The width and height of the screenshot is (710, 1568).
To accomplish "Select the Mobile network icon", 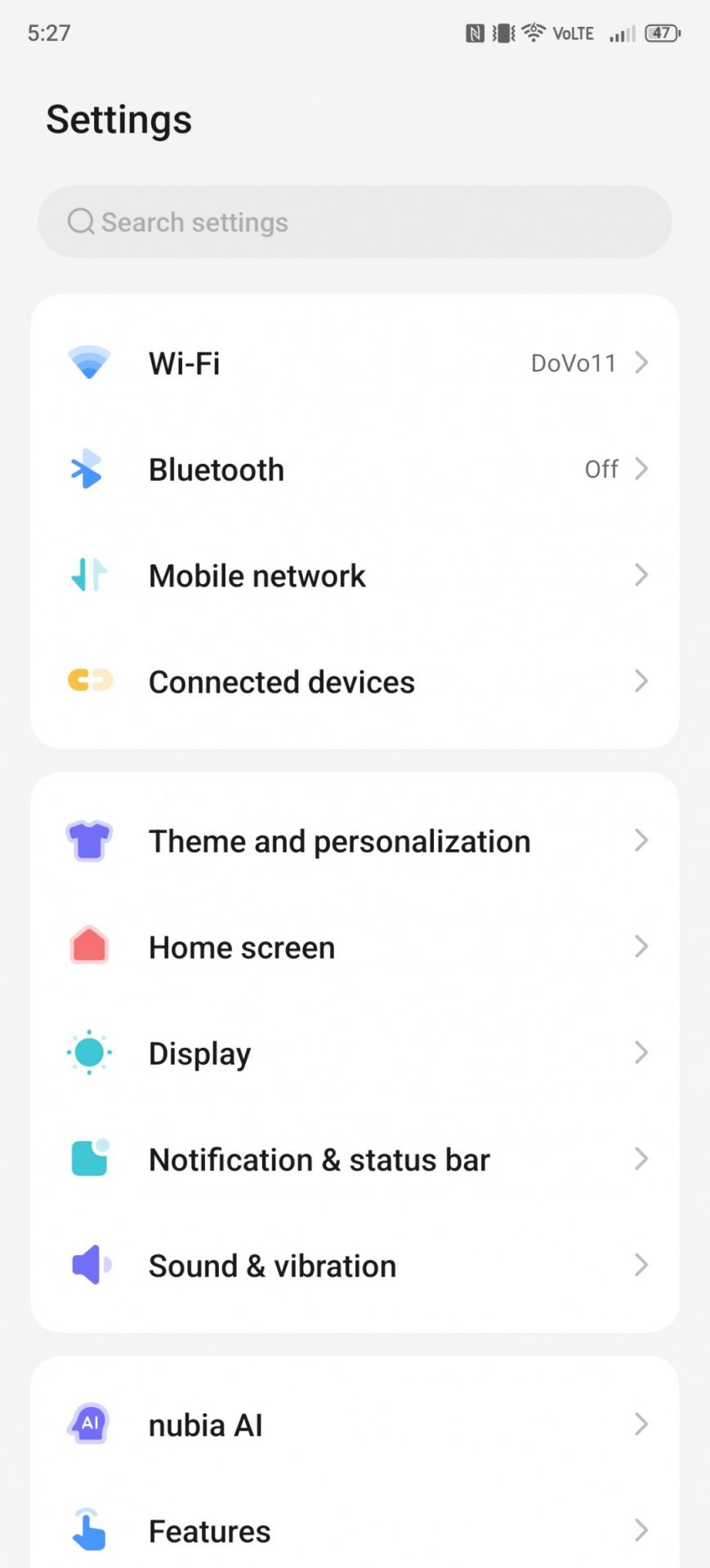I will pos(88,575).
